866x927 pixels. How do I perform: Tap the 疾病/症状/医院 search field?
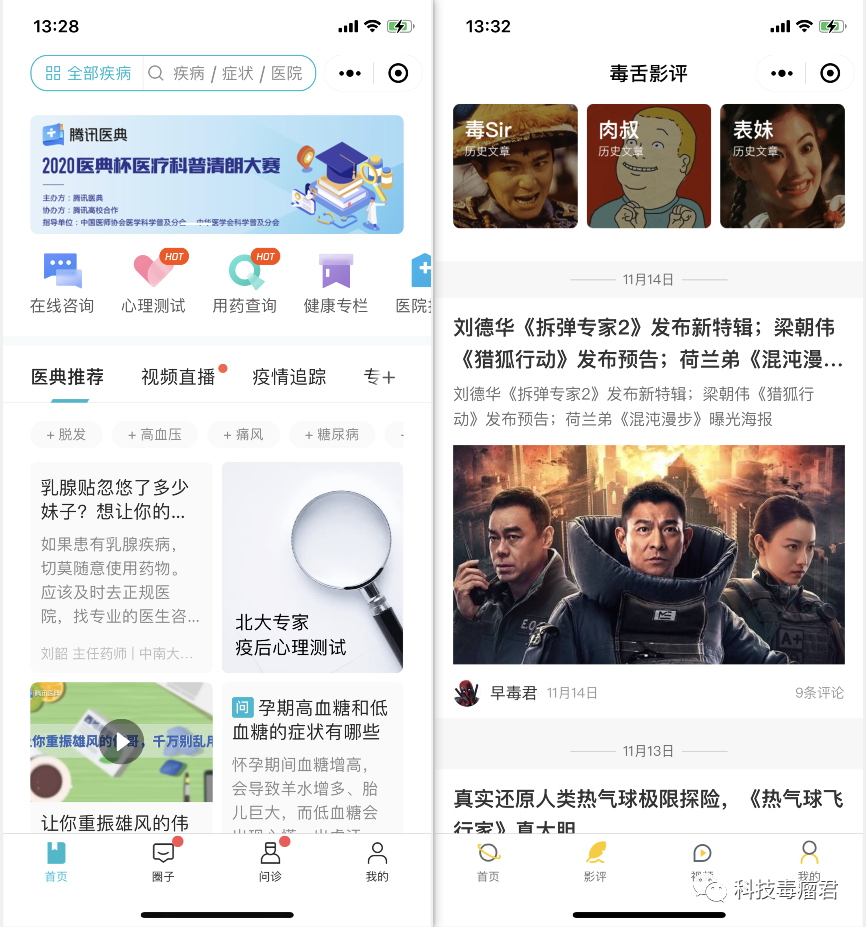click(x=230, y=73)
